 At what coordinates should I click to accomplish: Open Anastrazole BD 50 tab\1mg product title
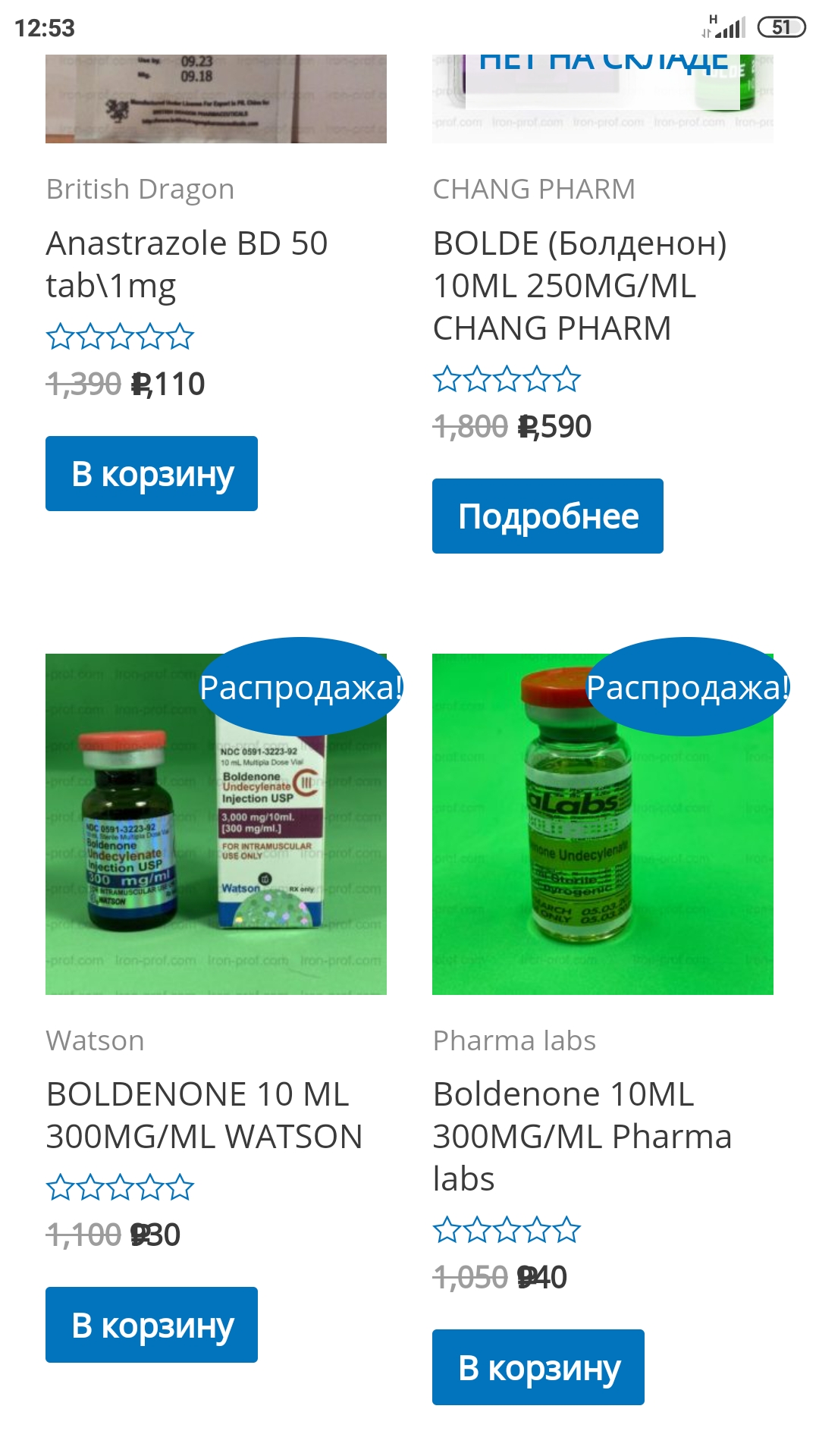[x=187, y=264]
